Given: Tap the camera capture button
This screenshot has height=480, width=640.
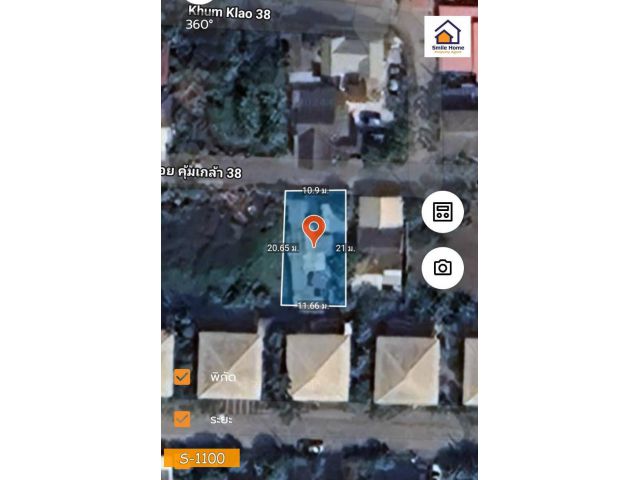Looking at the screenshot, I should 442,268.
